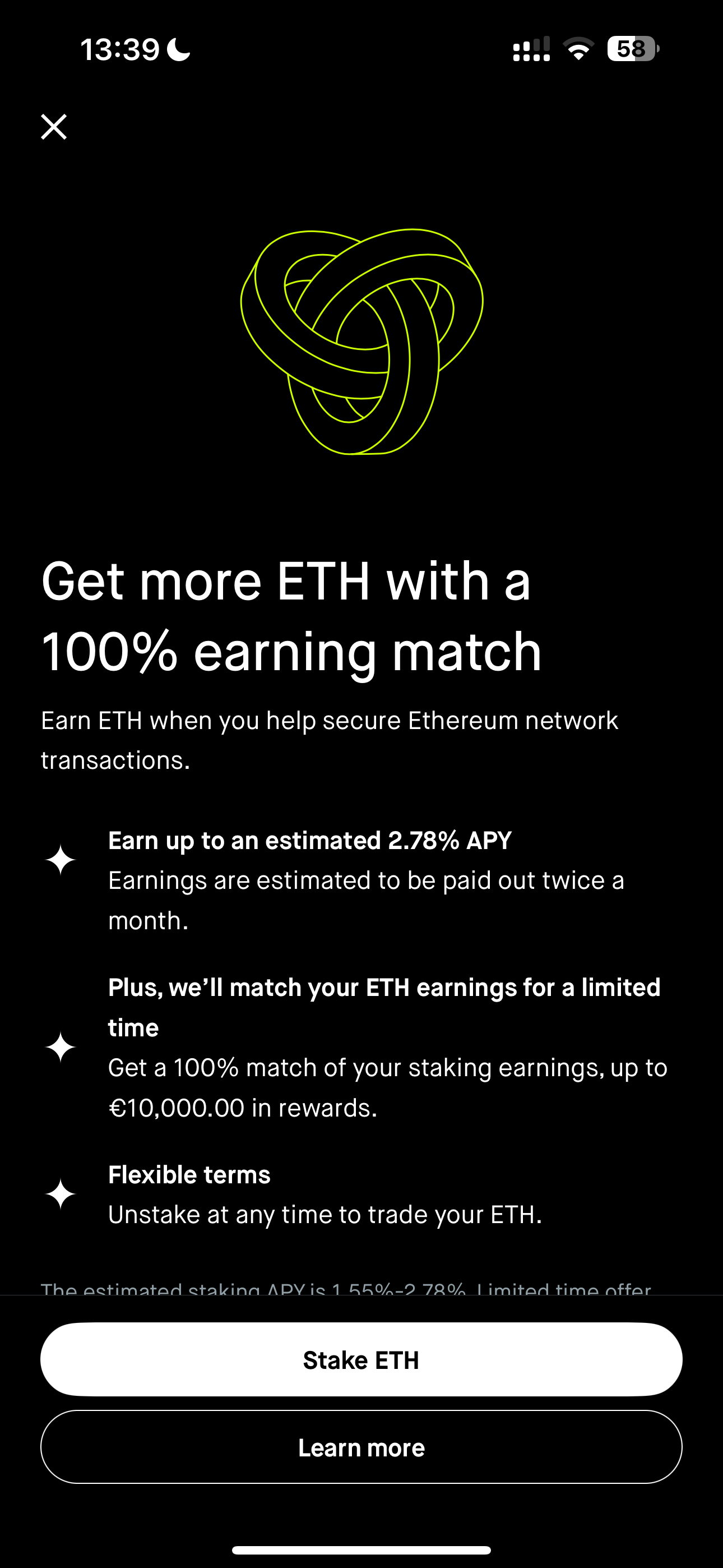
Task: Tap the Stake ETH button
Action: pos(361,1360)
